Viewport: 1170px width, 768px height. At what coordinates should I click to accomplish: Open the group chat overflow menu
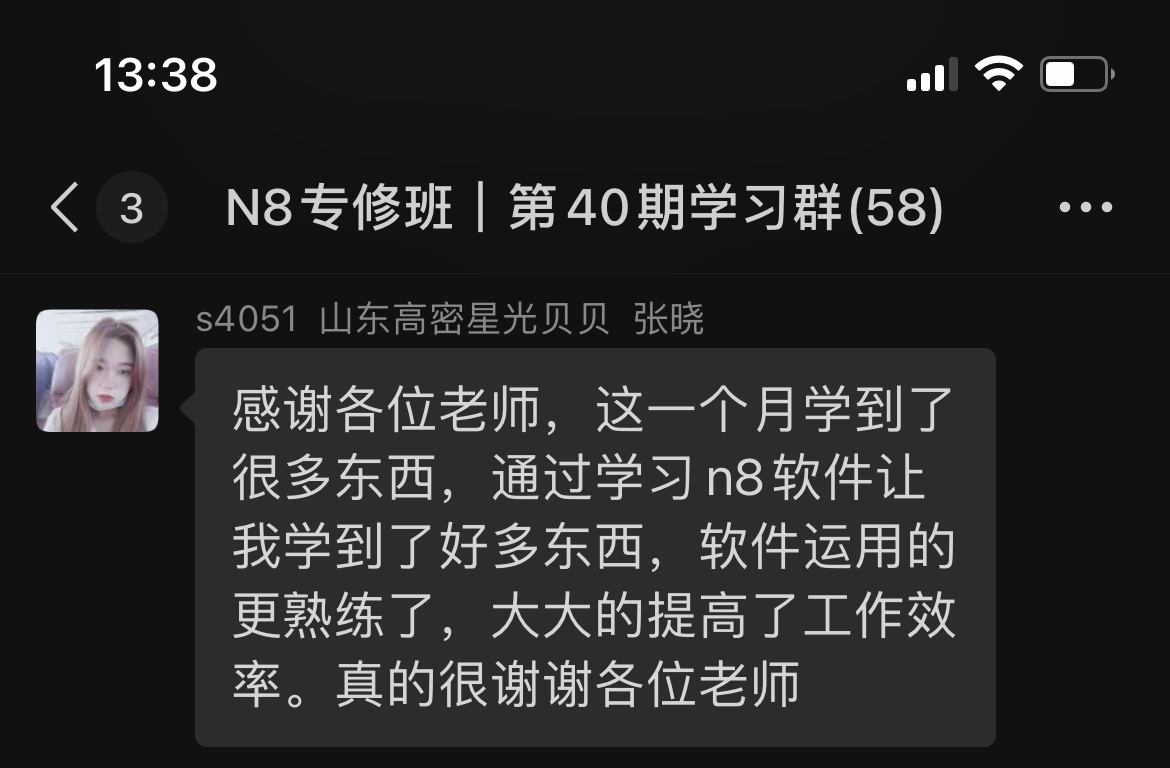pyautogui.click(x=1085, y=208)
